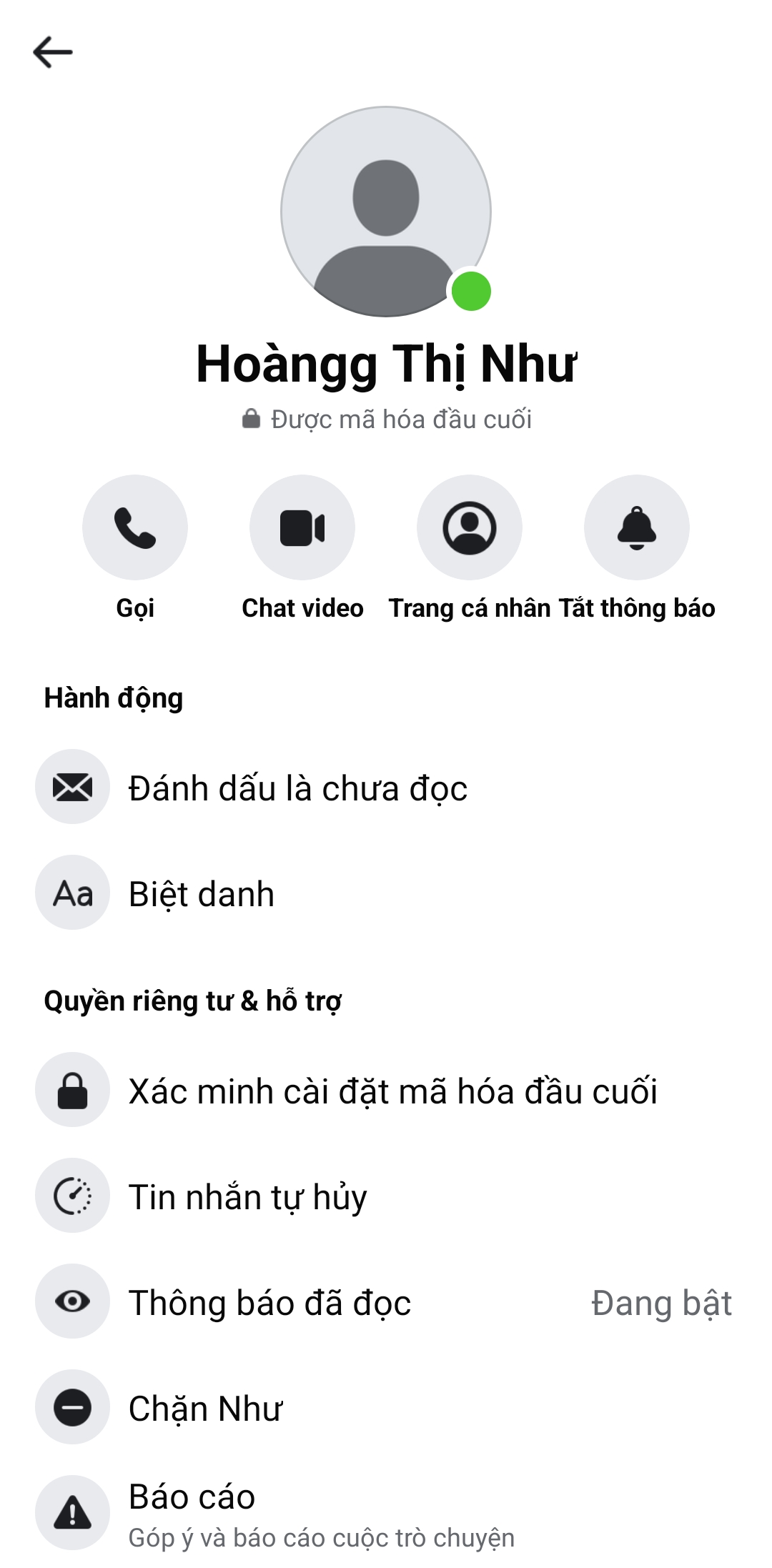
Task: Start a Chat video call
Action: [302, 528]
